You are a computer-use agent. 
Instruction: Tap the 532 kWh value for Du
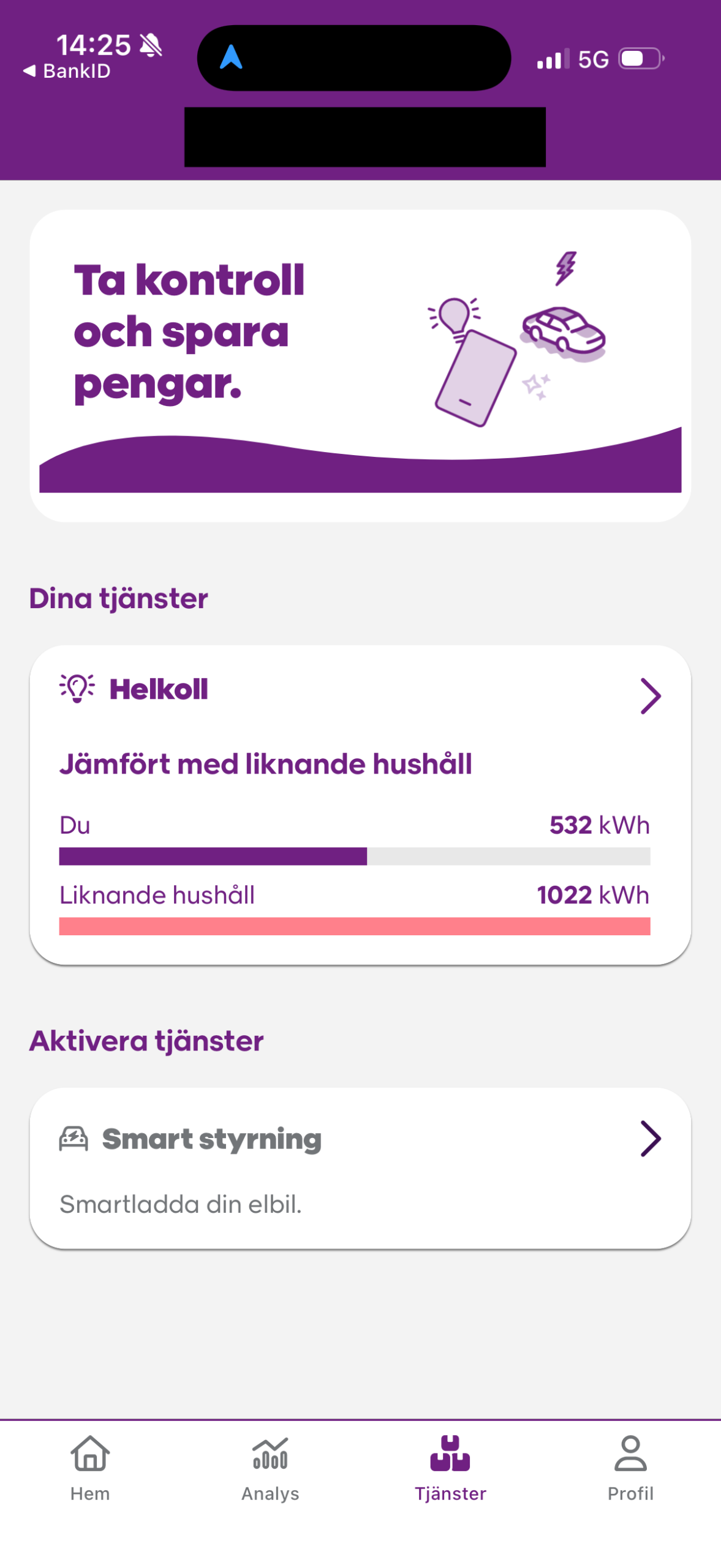(598, 824)
